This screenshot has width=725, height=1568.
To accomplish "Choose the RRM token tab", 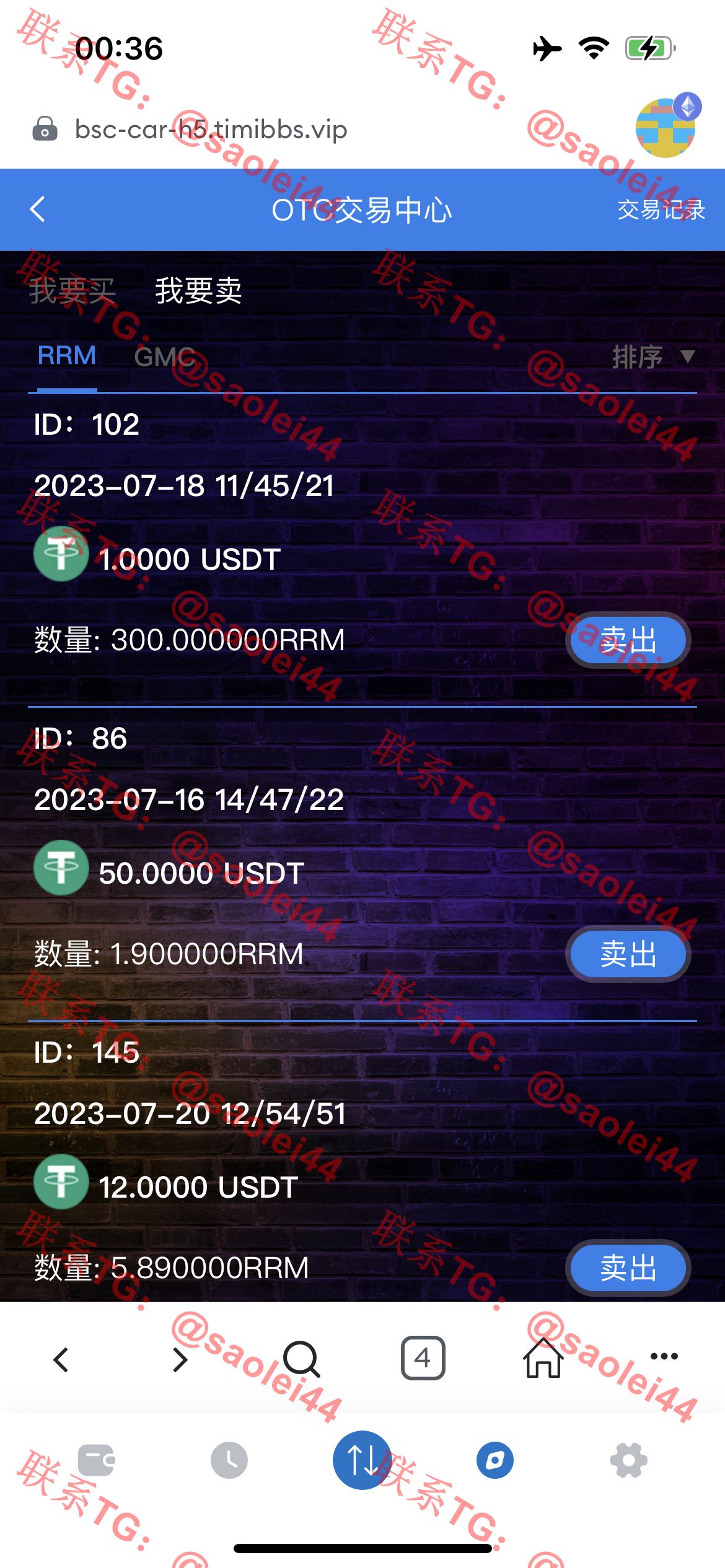I will (x=67, y=356).
